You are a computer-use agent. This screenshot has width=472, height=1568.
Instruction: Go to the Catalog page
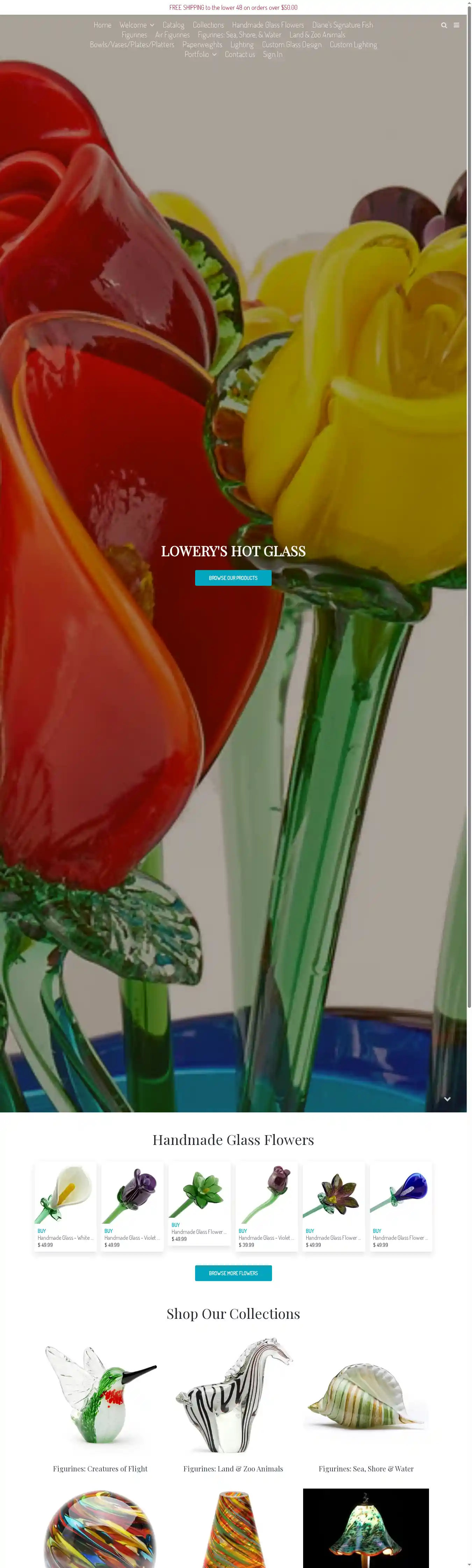tap(173, 25)
